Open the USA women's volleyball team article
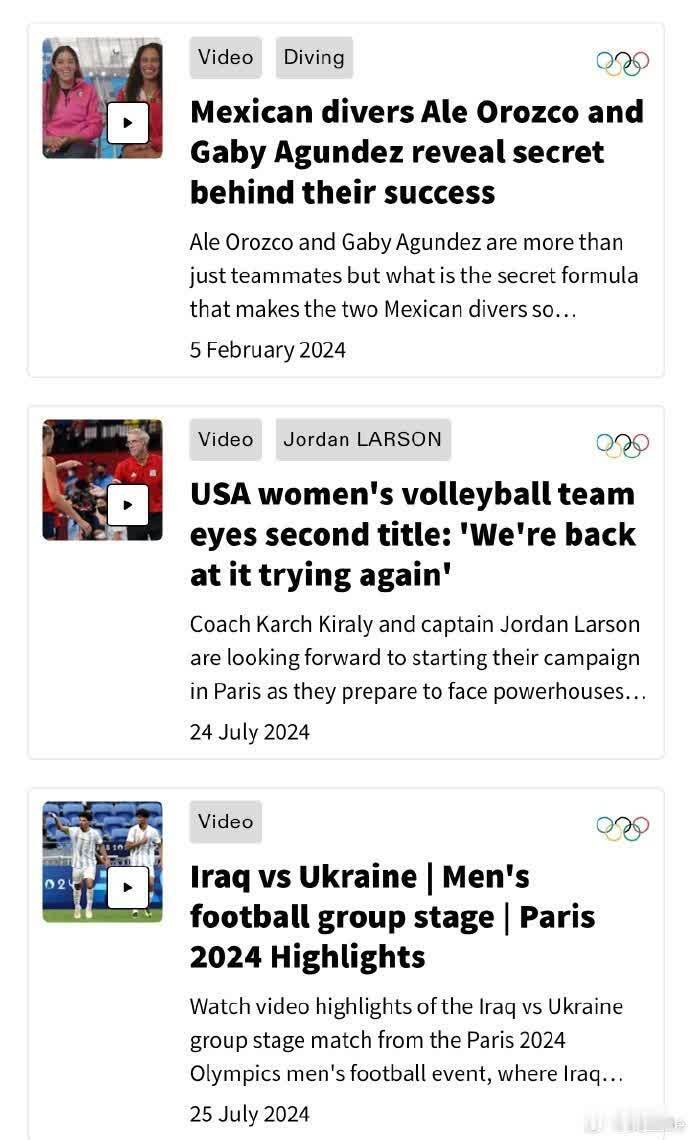The height and width of the screenshot is (1140, 690). pyautogui.click(x=412, y=533)
